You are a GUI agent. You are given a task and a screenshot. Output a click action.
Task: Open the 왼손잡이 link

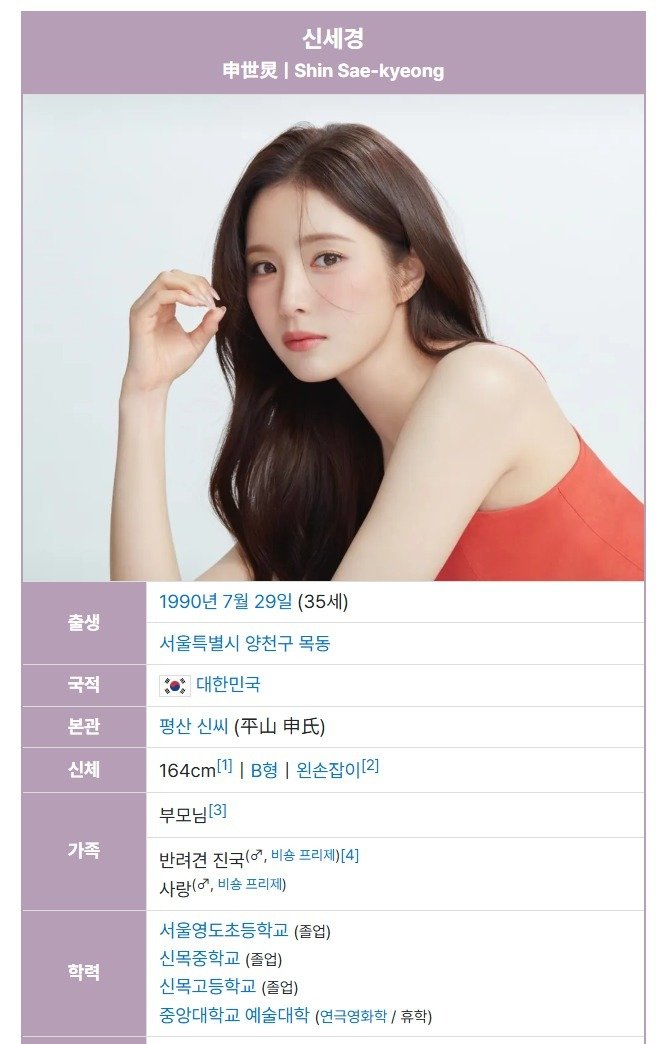[328, 770]
